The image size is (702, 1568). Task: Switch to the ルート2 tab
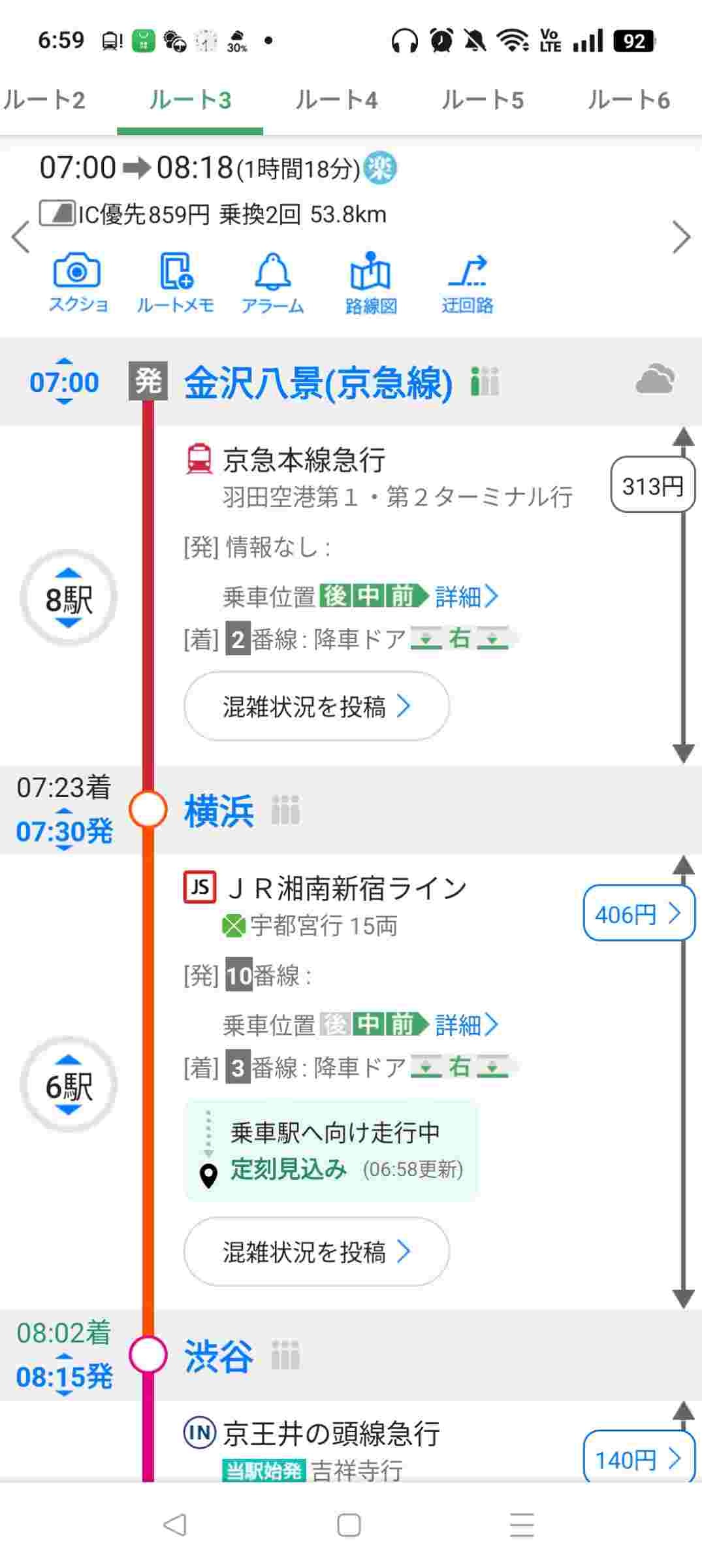(44, 100)
